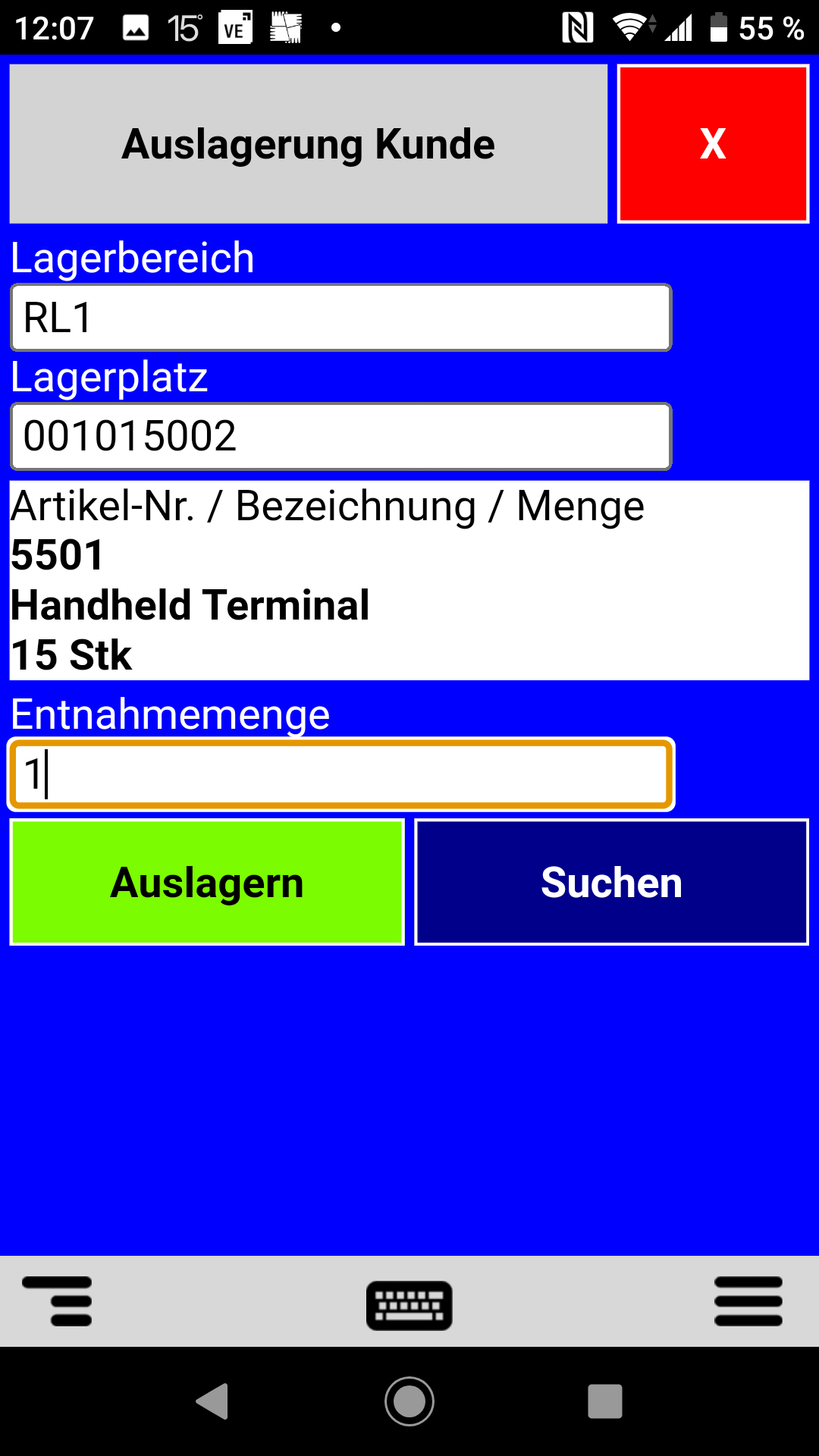Open the hamburger menu on the right

(748, 1301)
